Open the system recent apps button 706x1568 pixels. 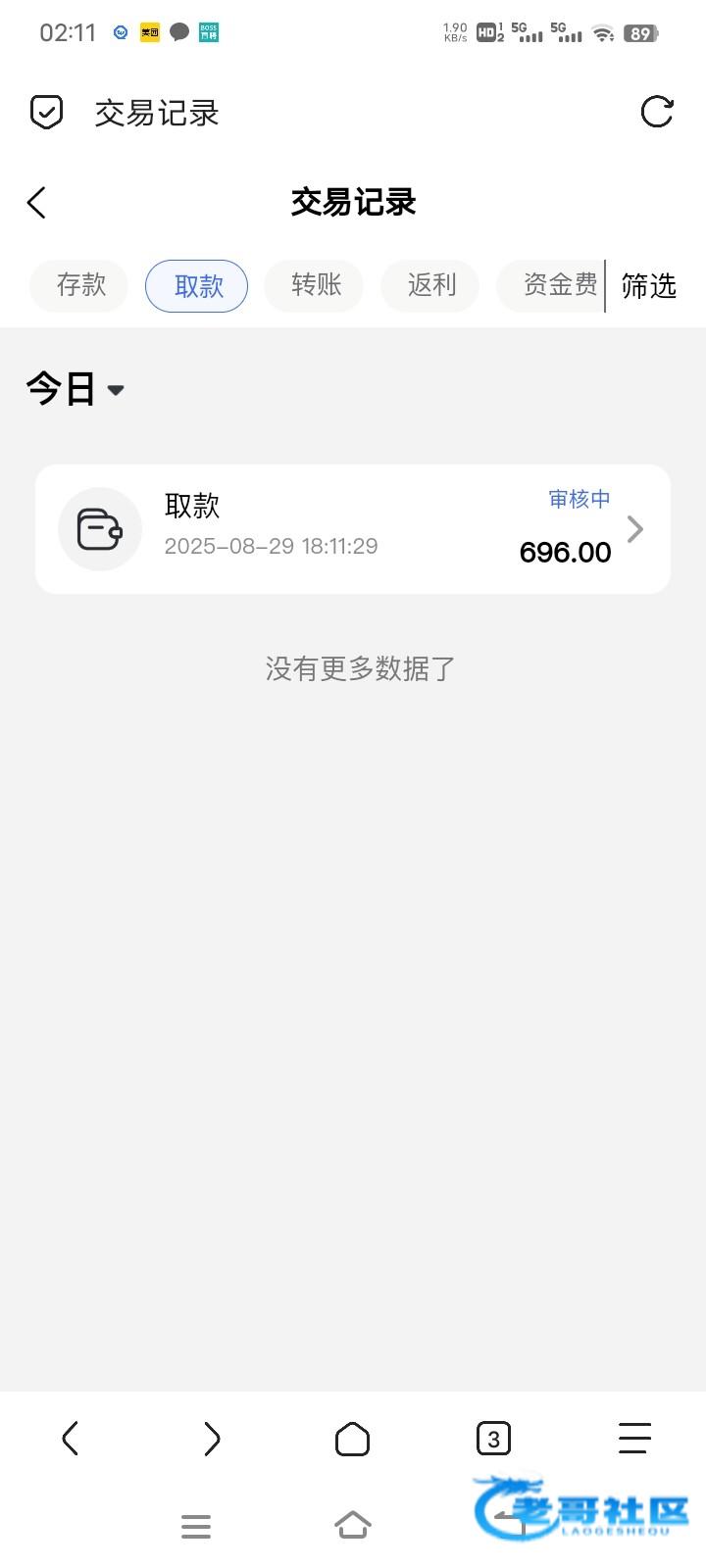196,1526
